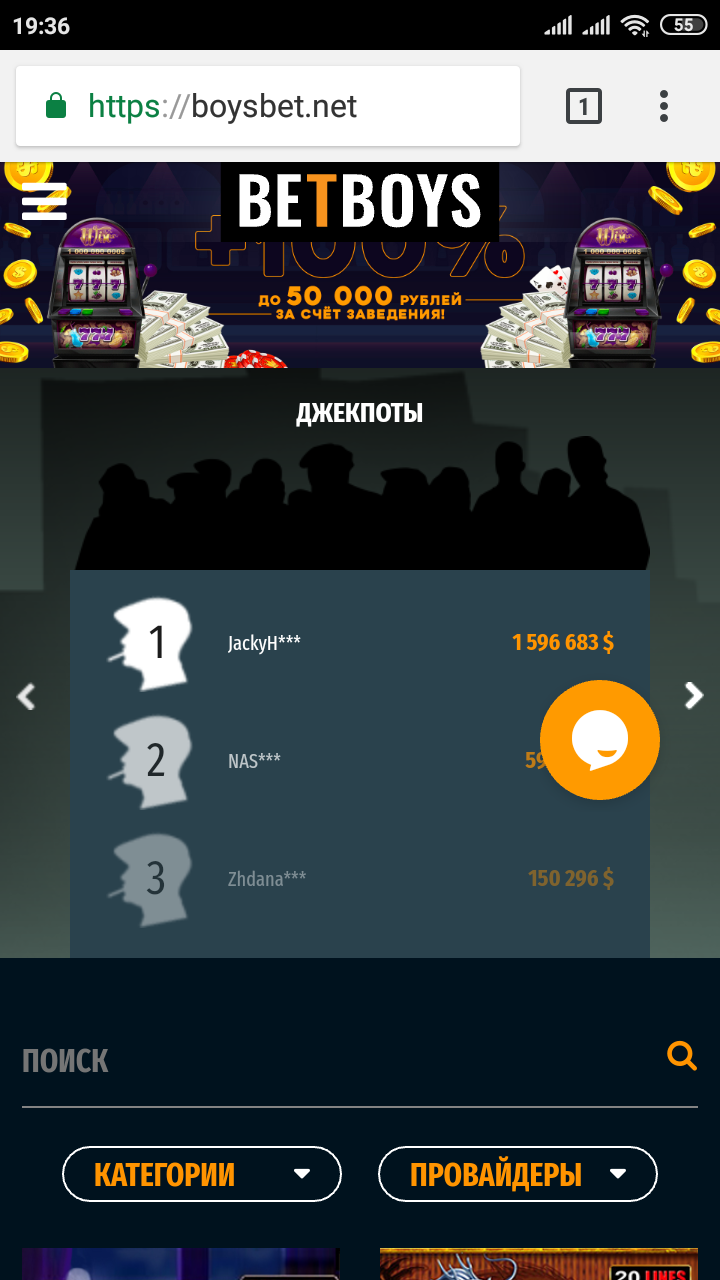Tap the orange search magnifier icon
The image size is (720, 1280).
pyautogui.click(x=682, y=1056)
